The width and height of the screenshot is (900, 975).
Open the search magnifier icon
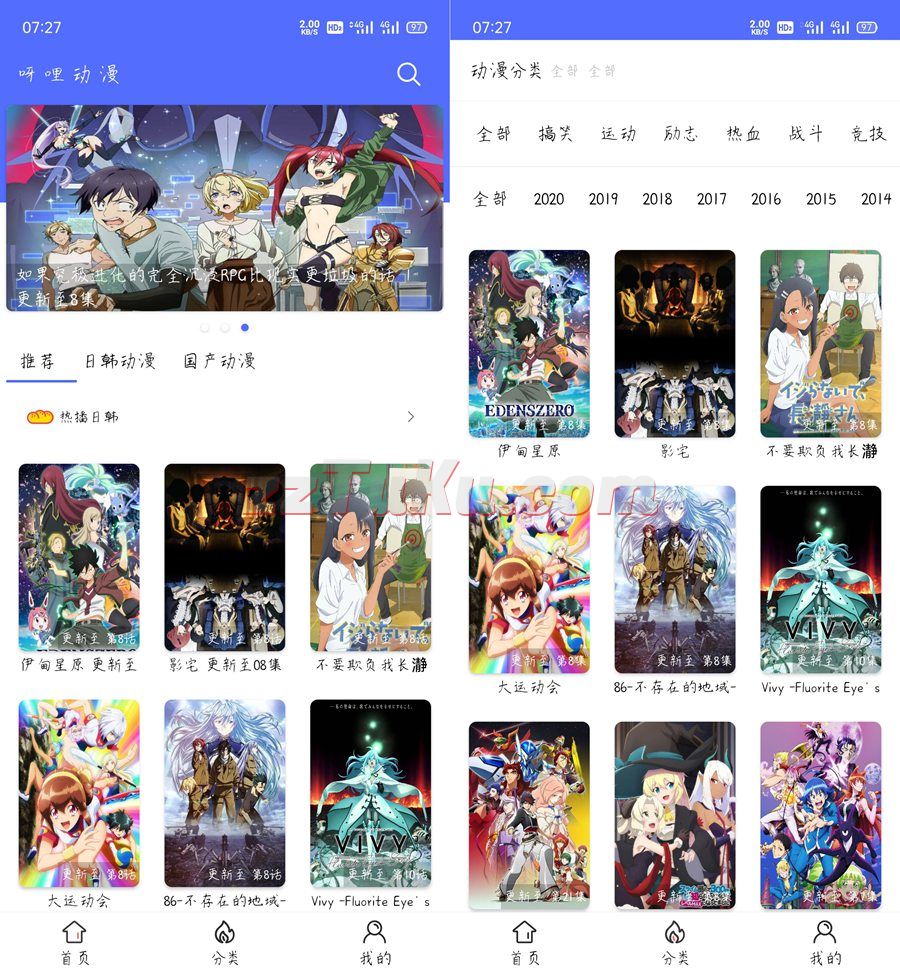408,74
